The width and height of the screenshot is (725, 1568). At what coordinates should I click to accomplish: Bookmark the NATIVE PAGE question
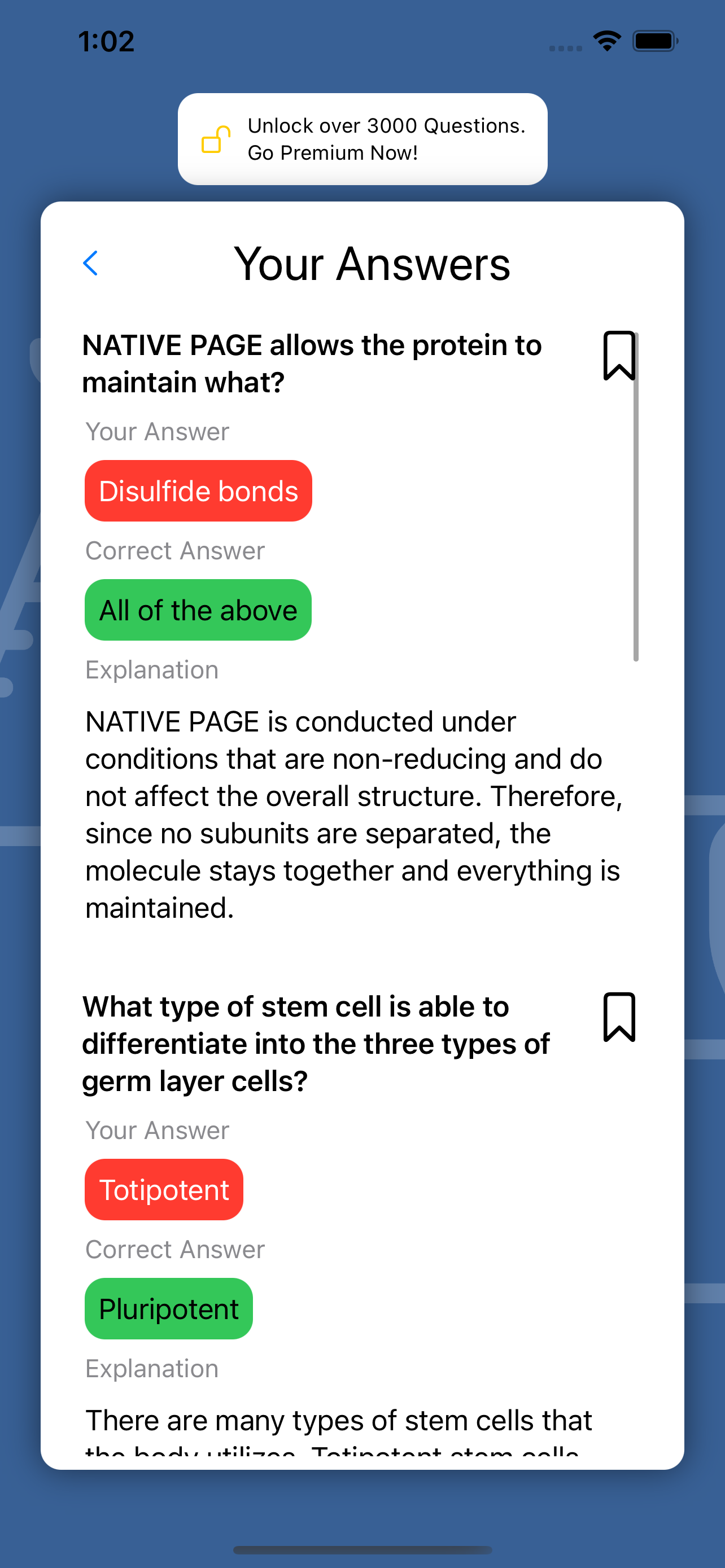coord(618,356)
